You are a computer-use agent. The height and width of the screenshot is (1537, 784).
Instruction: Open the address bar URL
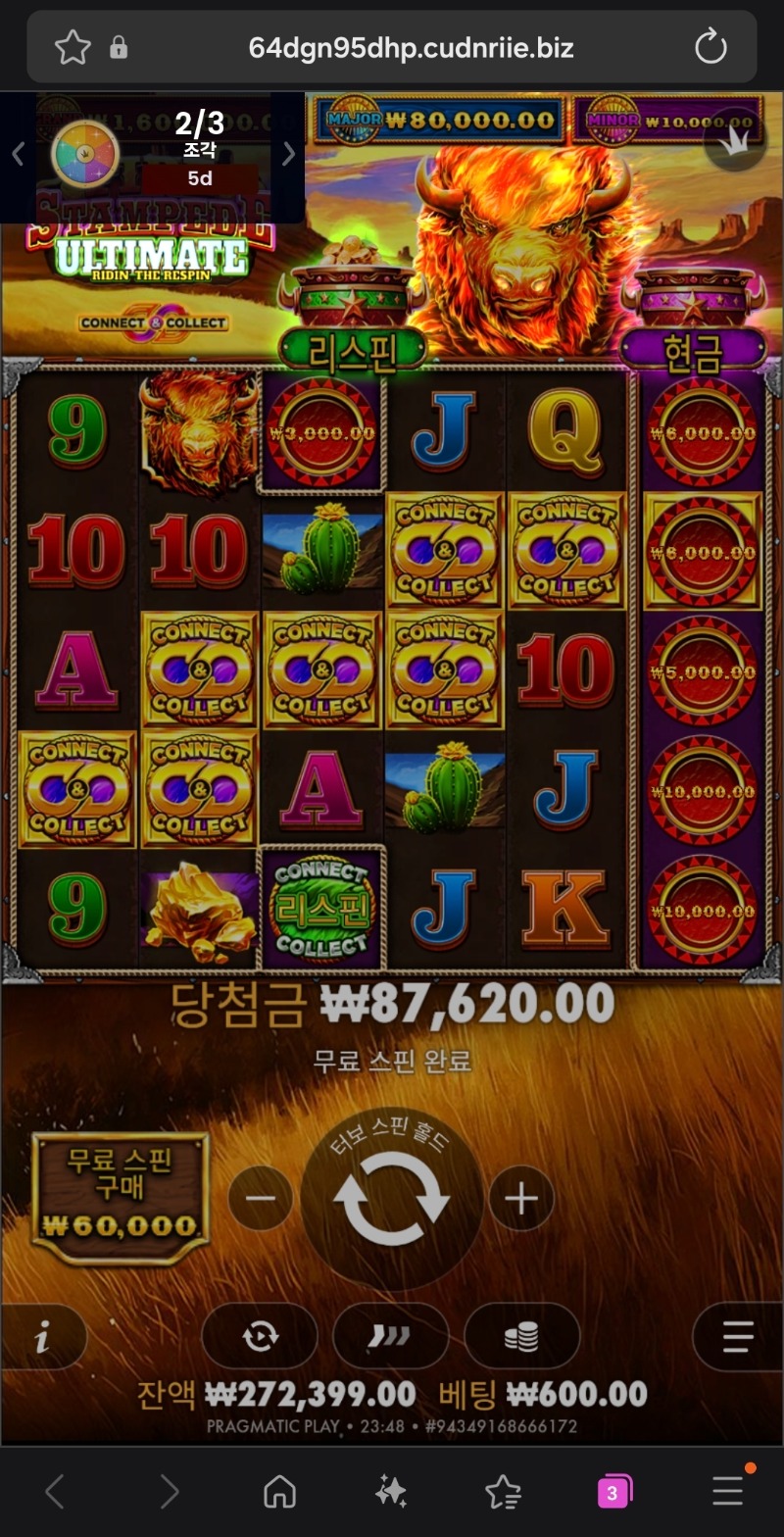(412, 47)
